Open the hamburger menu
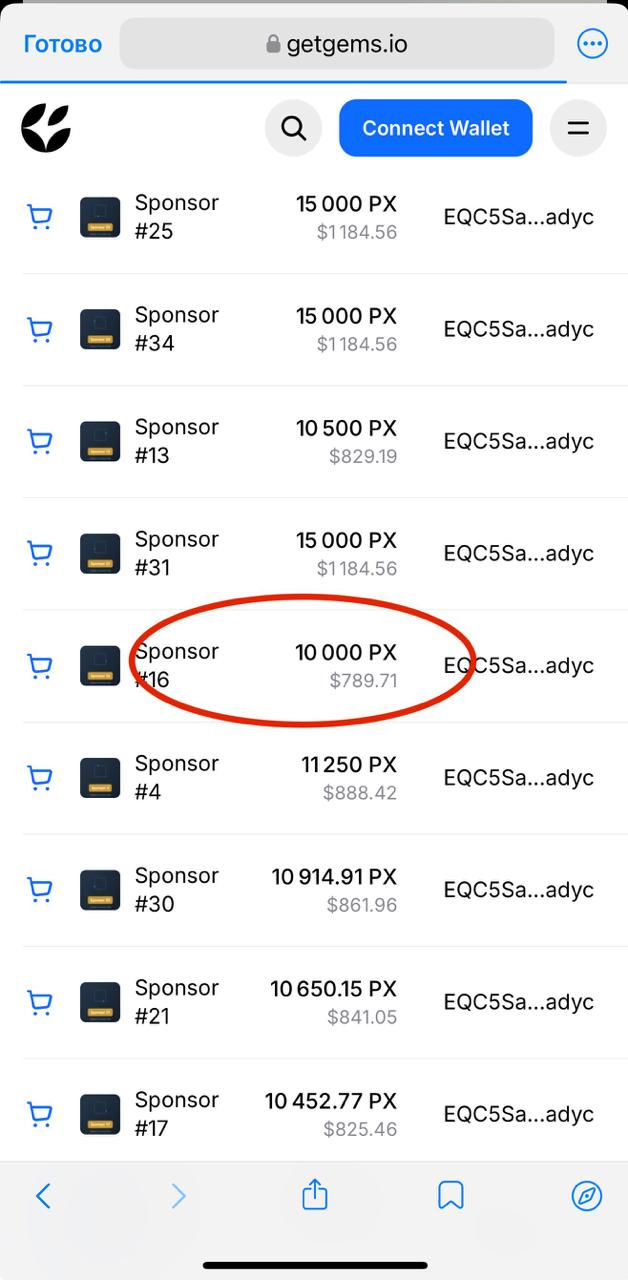The height and width of the screenshot is (1280, 628). coord(578,128)
